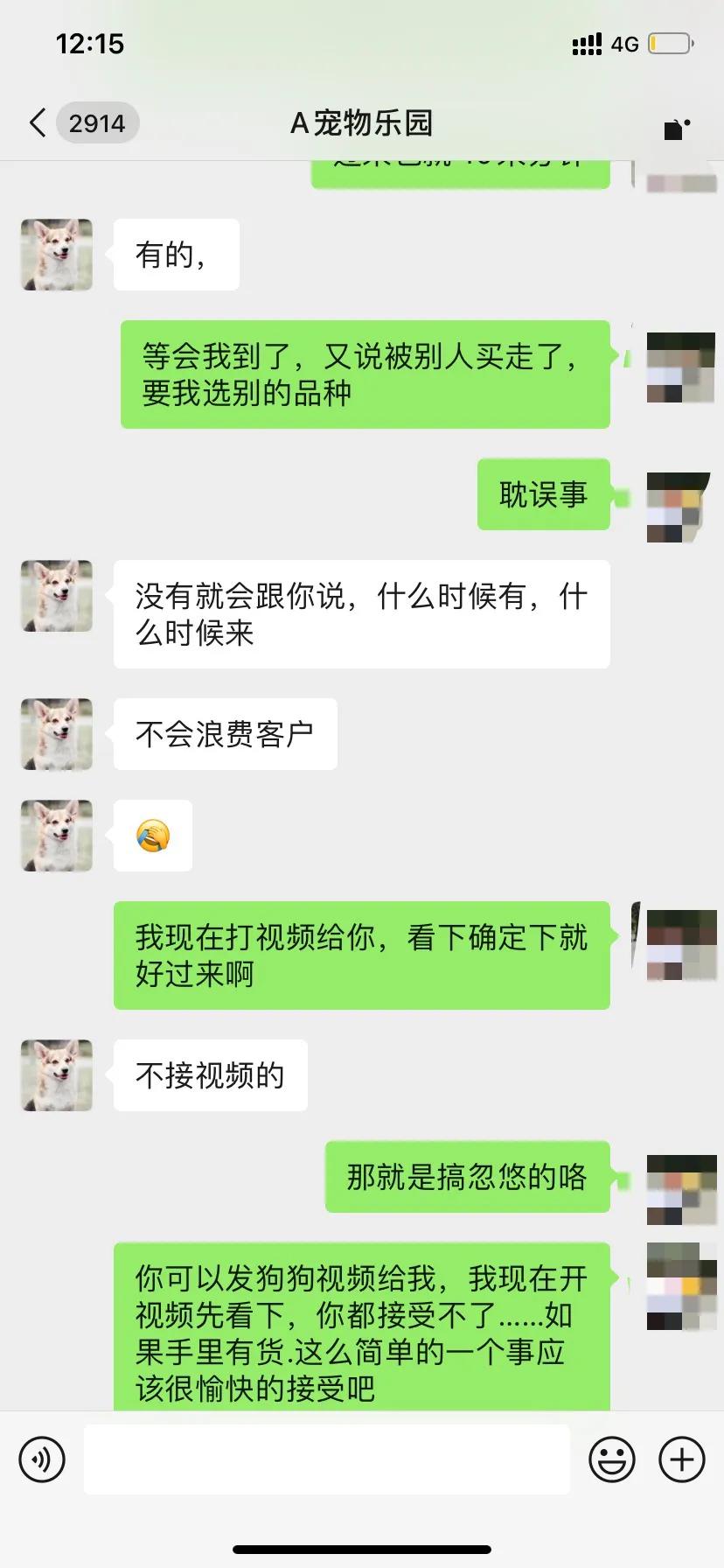This screenshot has height=1568, width=724.
Task: Tap the green bubble reading 耽误事
Action: [x=543, y=495]
